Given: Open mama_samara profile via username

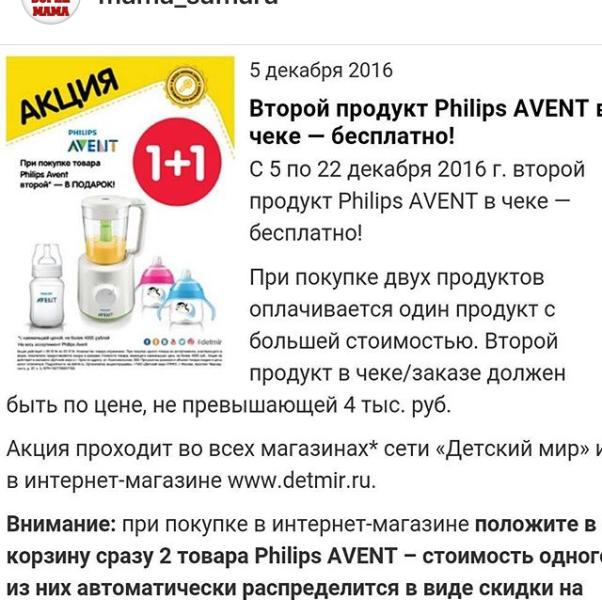Looking at the screenshot, I should [x=186, y=4].
